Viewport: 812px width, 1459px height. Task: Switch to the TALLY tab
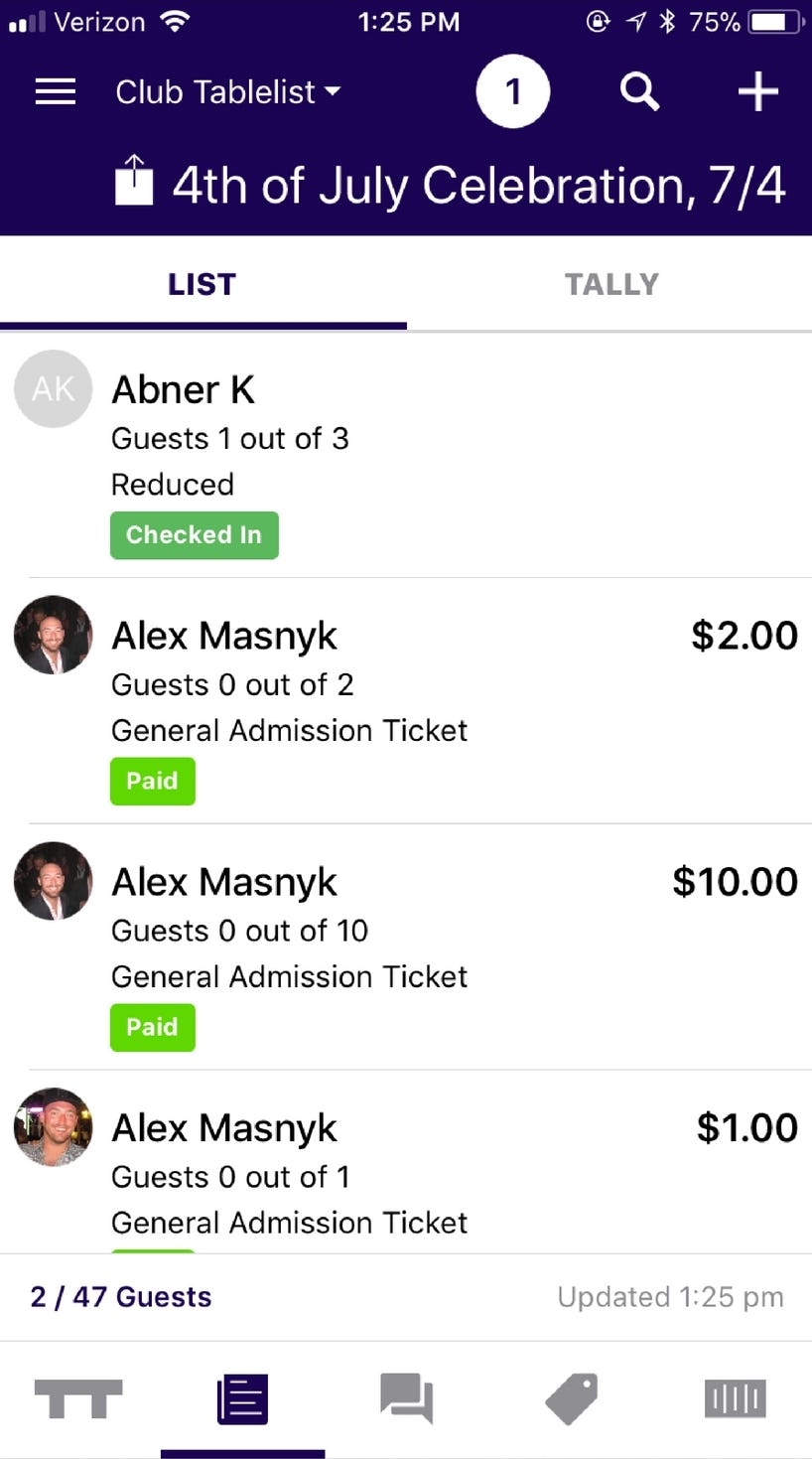[610, 285]
